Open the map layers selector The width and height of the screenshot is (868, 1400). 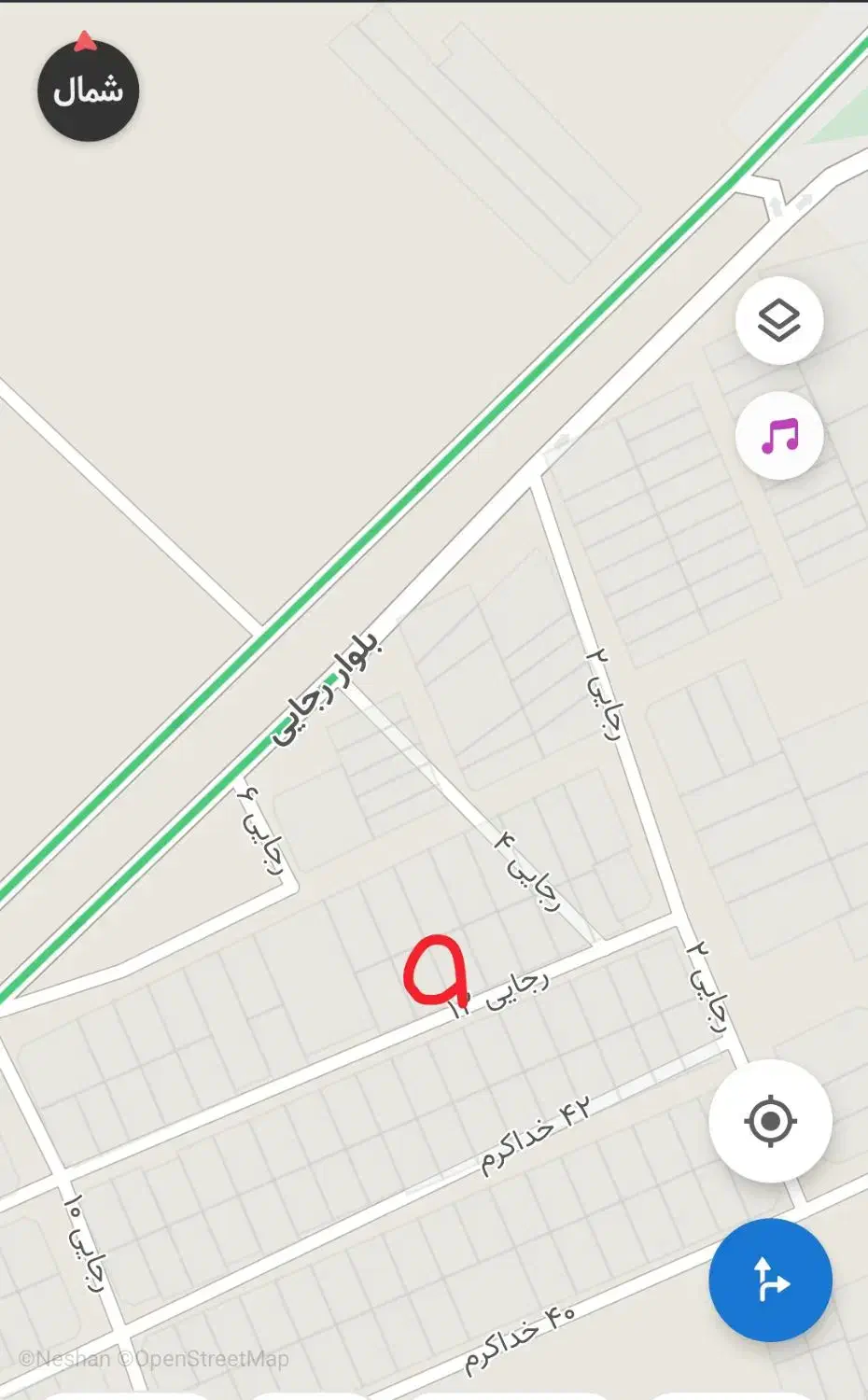778,320
